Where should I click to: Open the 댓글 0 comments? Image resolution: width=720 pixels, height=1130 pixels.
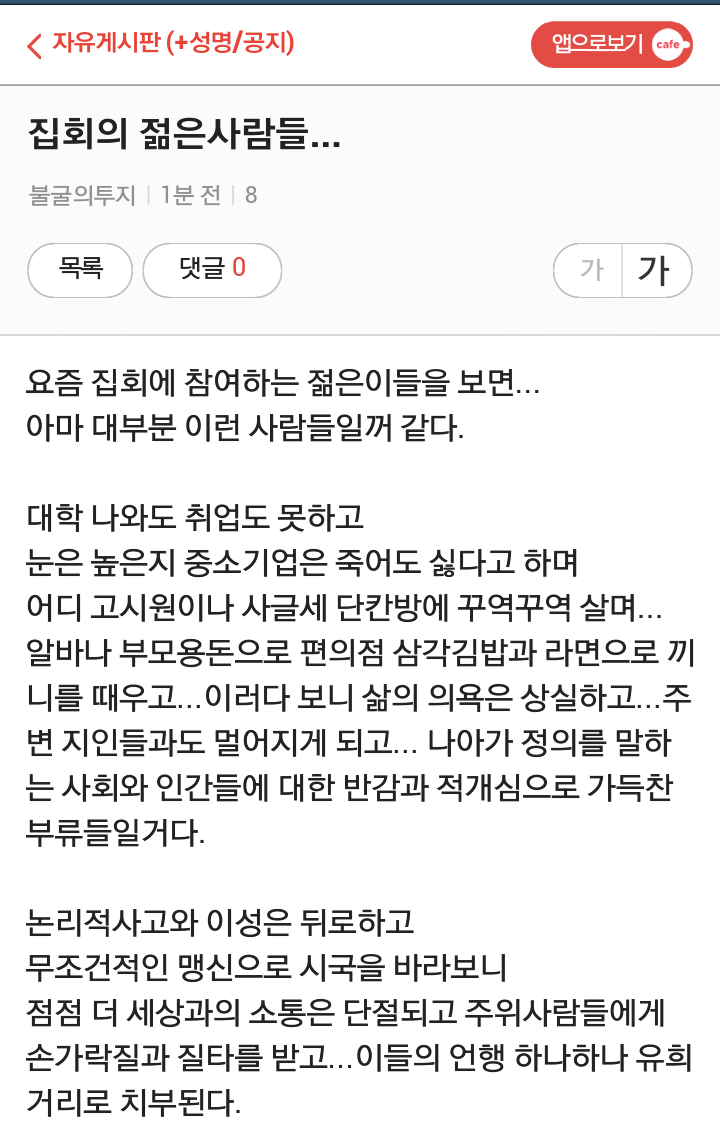click(x=212, y=270)
